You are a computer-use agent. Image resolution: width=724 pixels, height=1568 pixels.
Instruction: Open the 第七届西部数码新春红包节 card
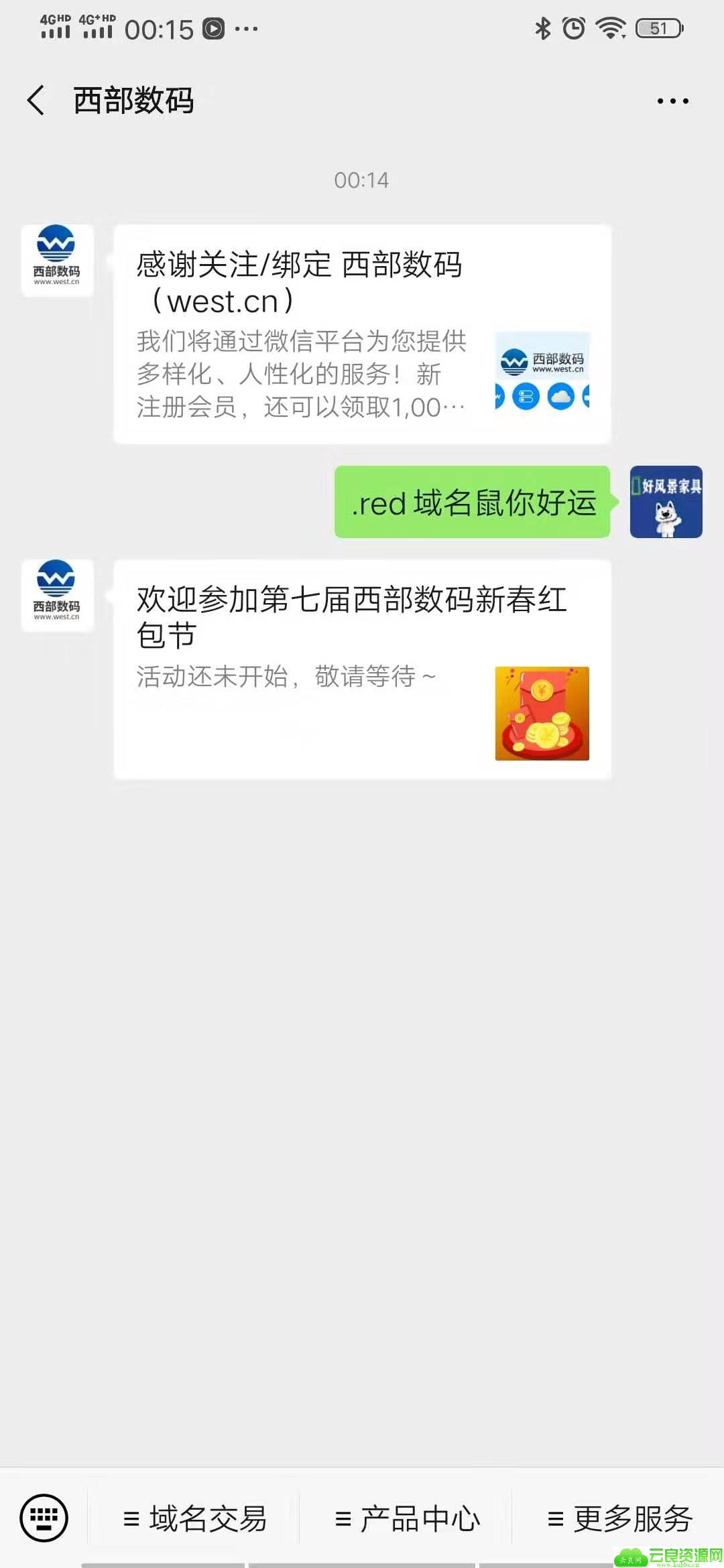[x=362, y=669]
